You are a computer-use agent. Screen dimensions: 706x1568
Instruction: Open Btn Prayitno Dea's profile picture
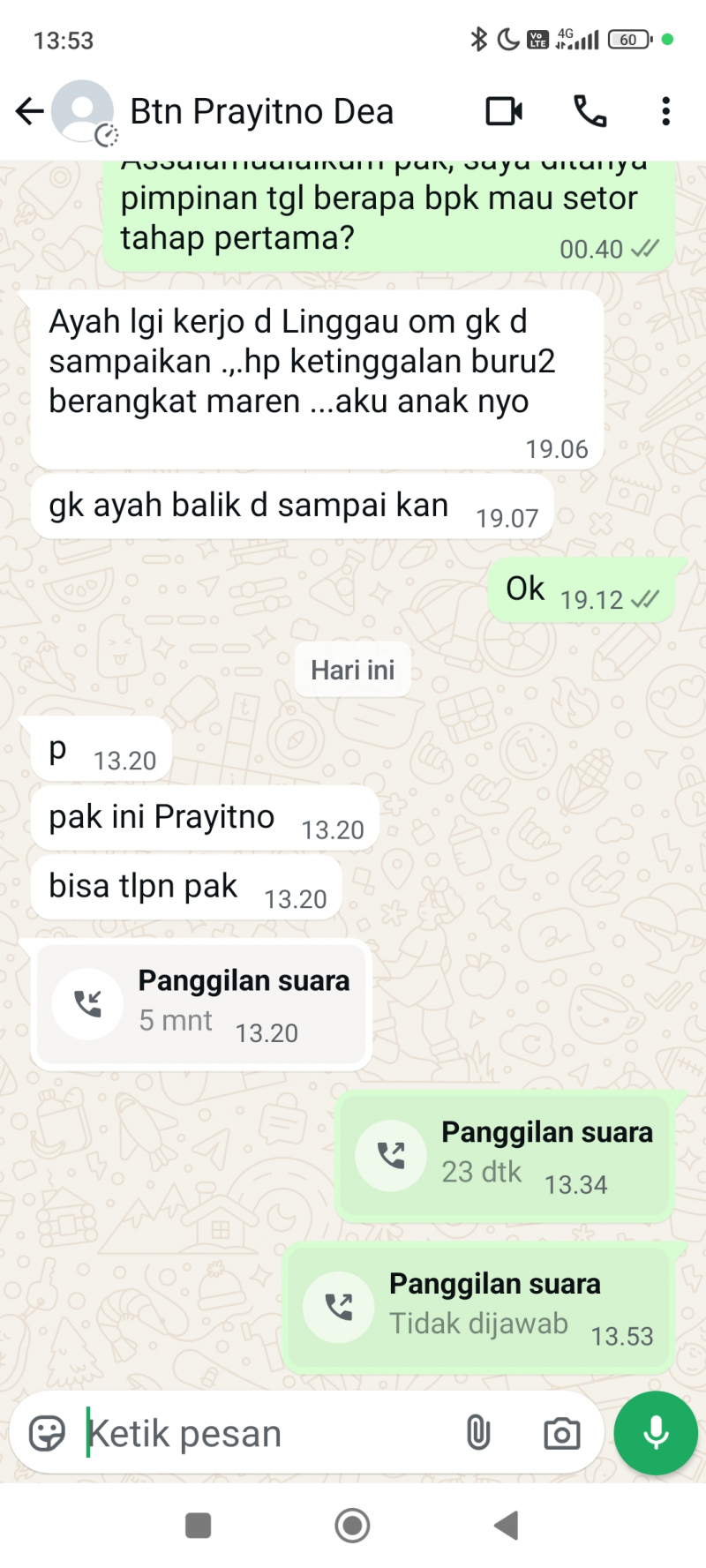(83, 111)
